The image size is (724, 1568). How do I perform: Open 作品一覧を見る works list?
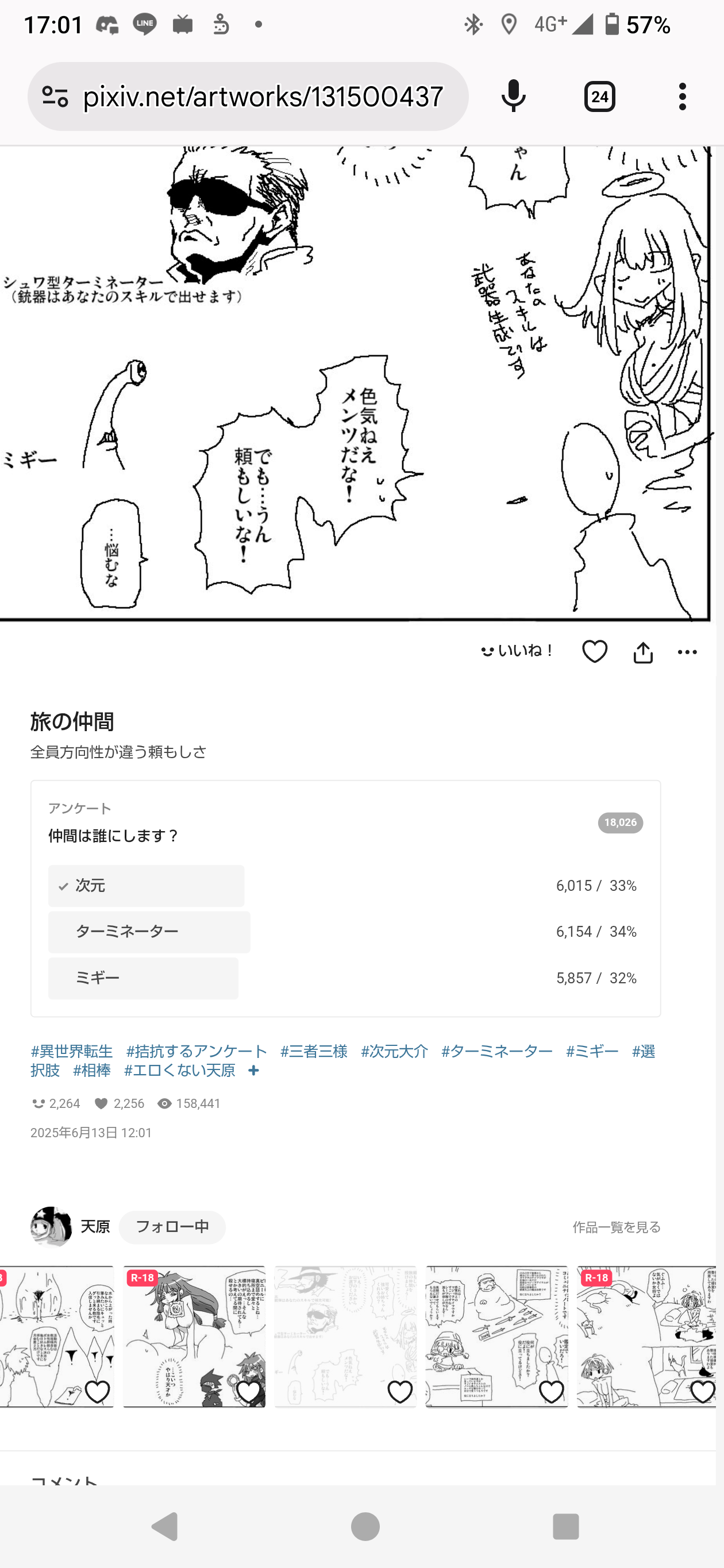616,1227
